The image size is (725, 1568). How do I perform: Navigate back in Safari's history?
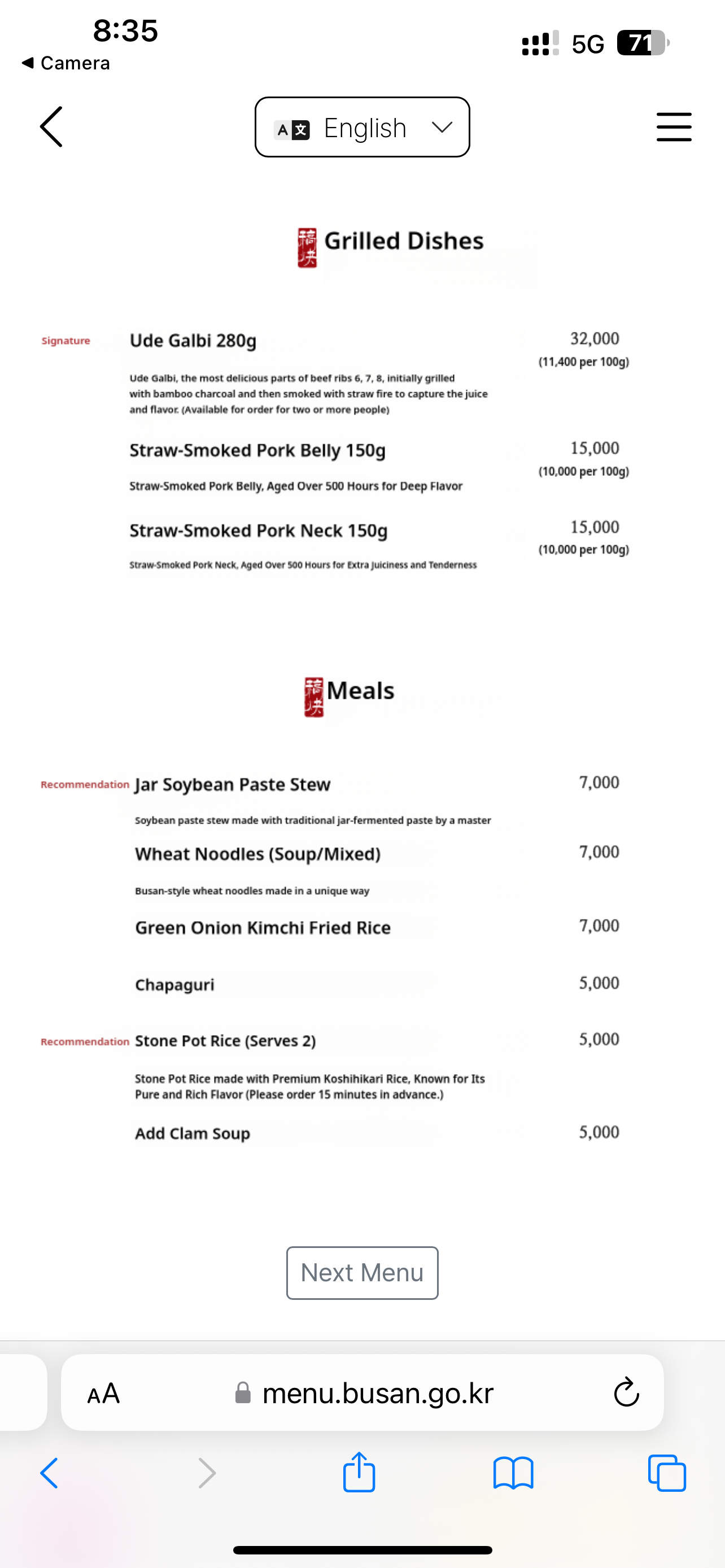[49, 1473]
